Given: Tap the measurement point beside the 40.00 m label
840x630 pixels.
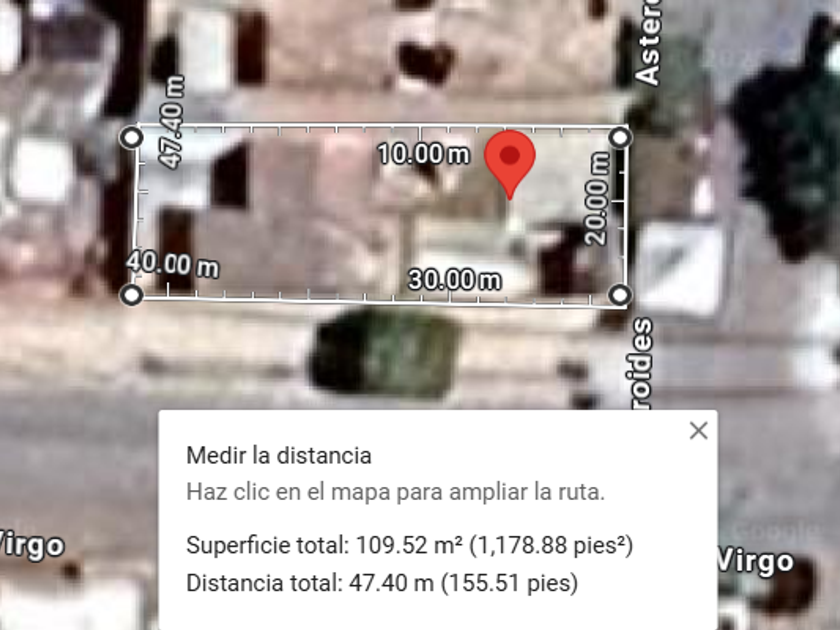Looking at the screenshot, I should click(x=131, y=294).
